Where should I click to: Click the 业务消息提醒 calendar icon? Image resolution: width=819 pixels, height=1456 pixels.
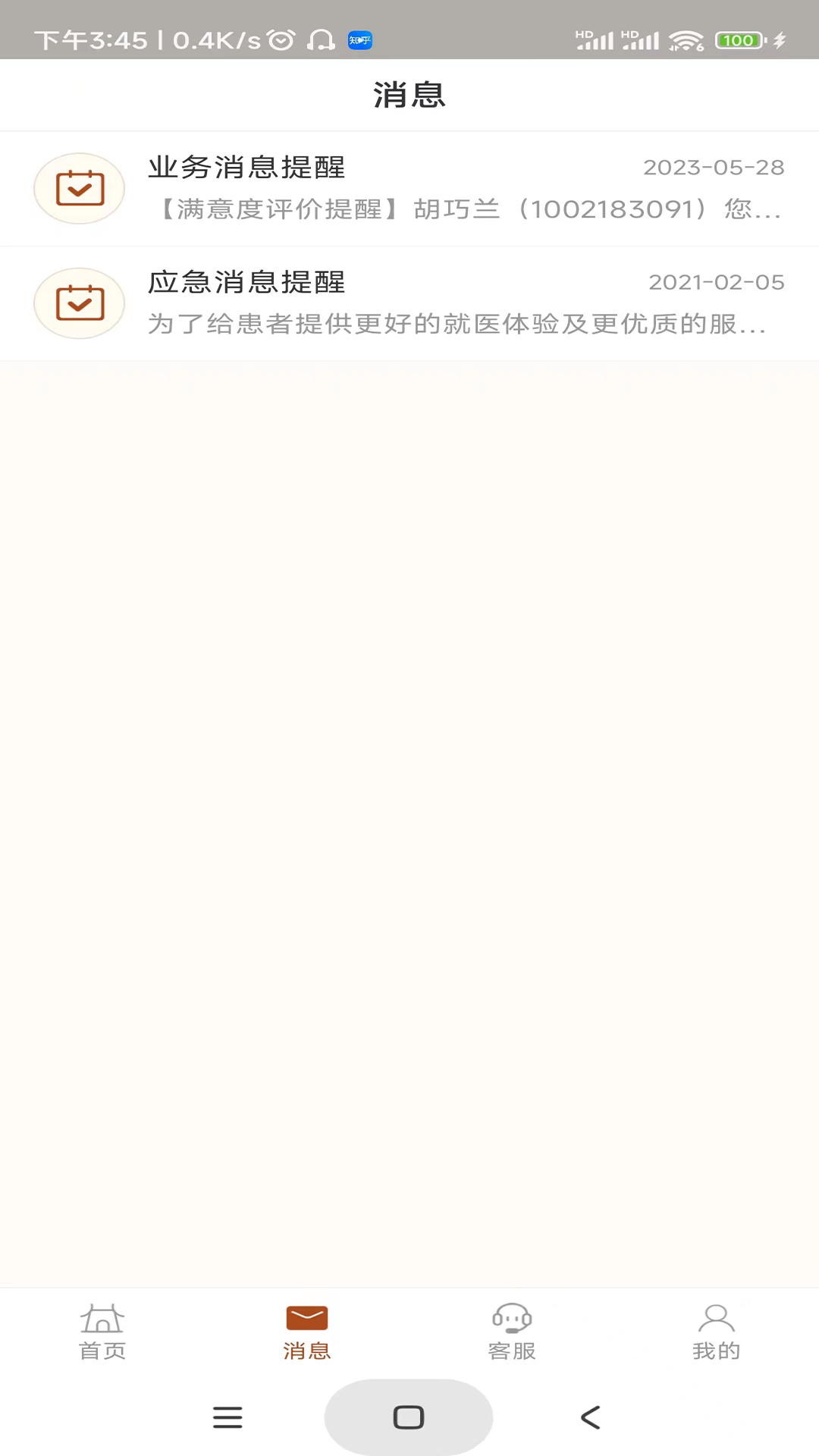(79, 188)
